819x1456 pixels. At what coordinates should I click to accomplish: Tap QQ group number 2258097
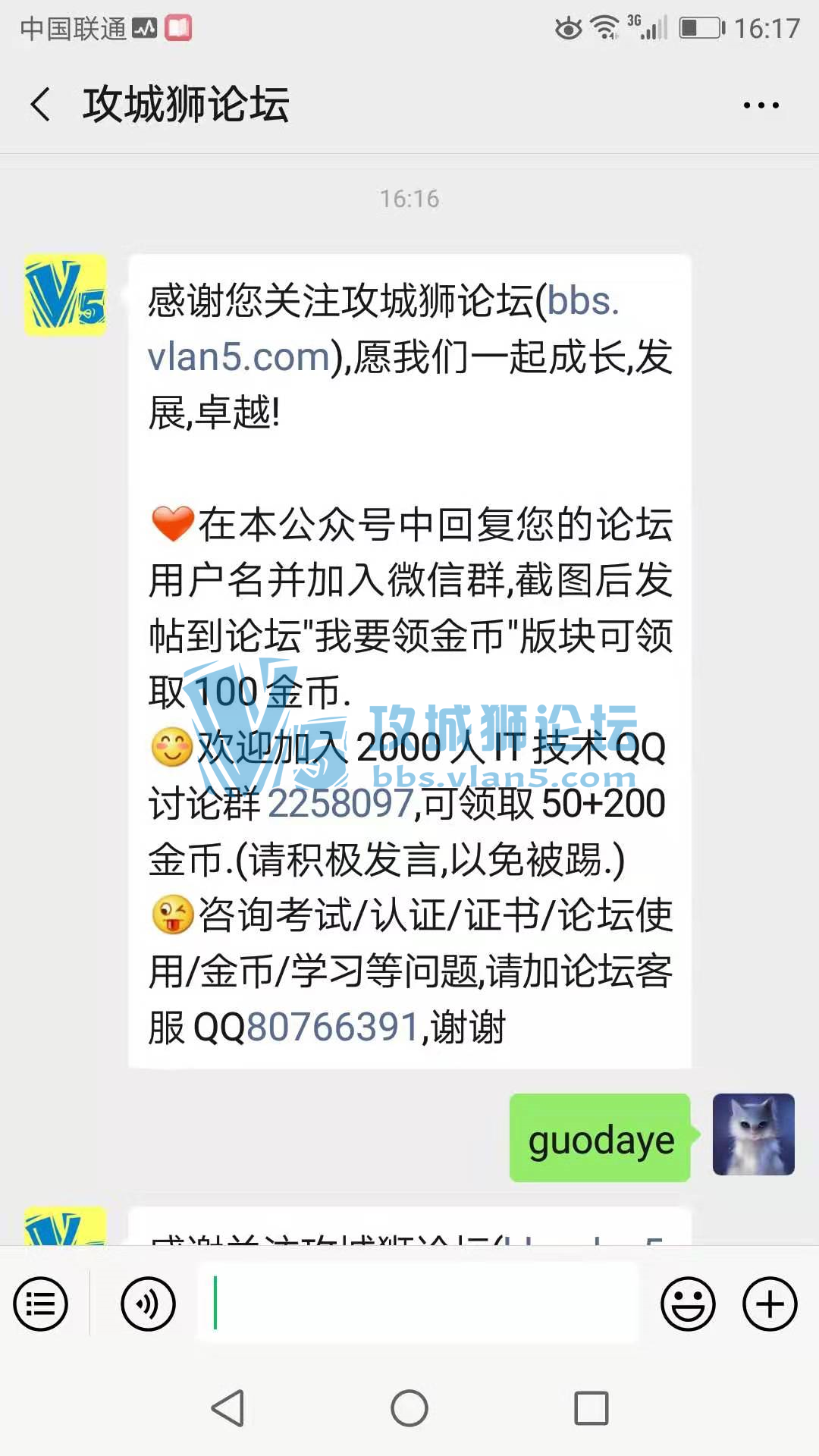(340, 803)
